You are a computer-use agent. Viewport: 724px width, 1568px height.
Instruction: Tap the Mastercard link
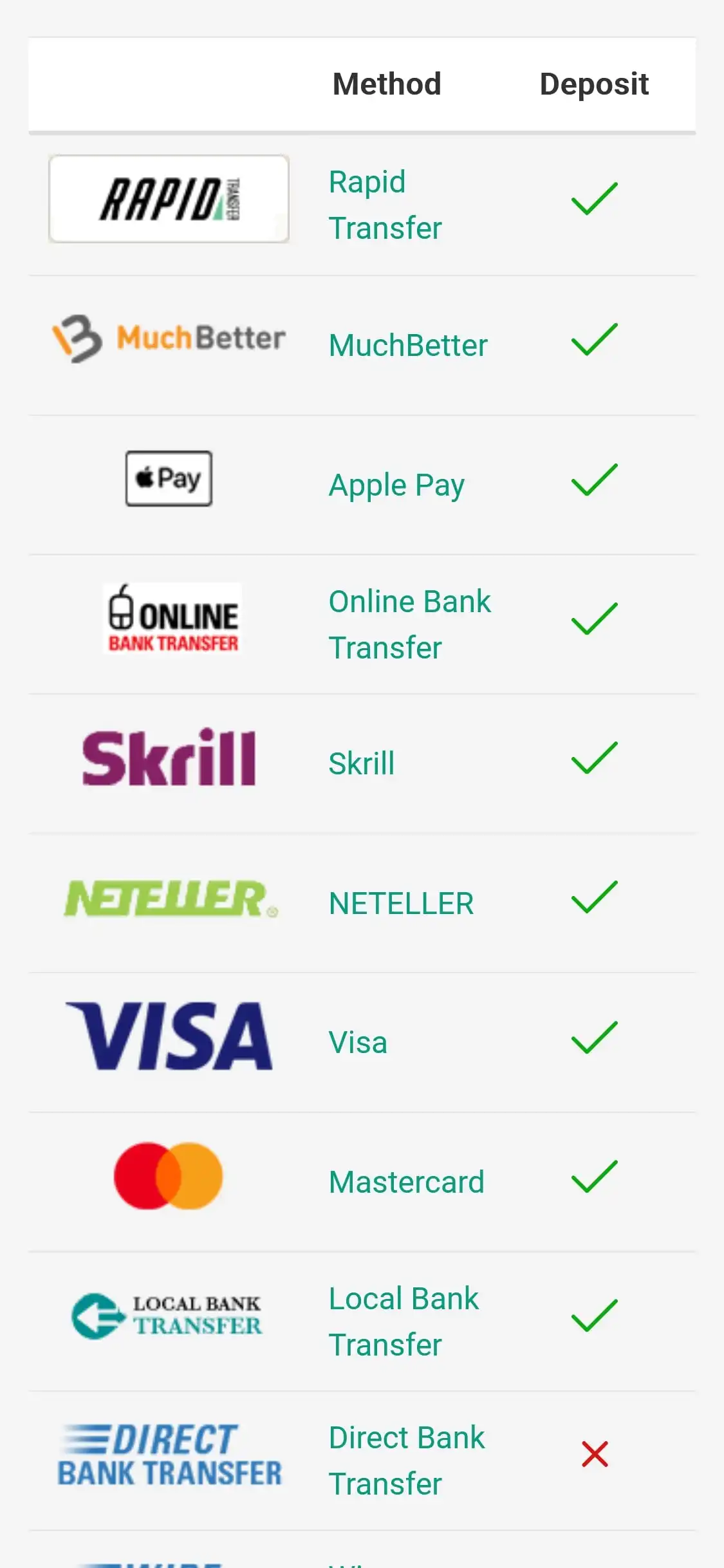click(406, 1182)
